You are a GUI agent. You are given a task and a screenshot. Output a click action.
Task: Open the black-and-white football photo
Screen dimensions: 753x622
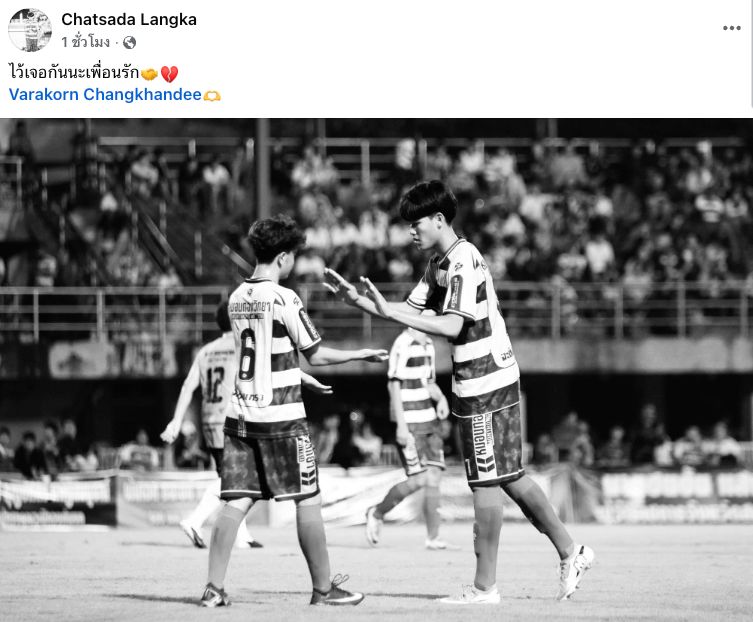click(376, 370)
